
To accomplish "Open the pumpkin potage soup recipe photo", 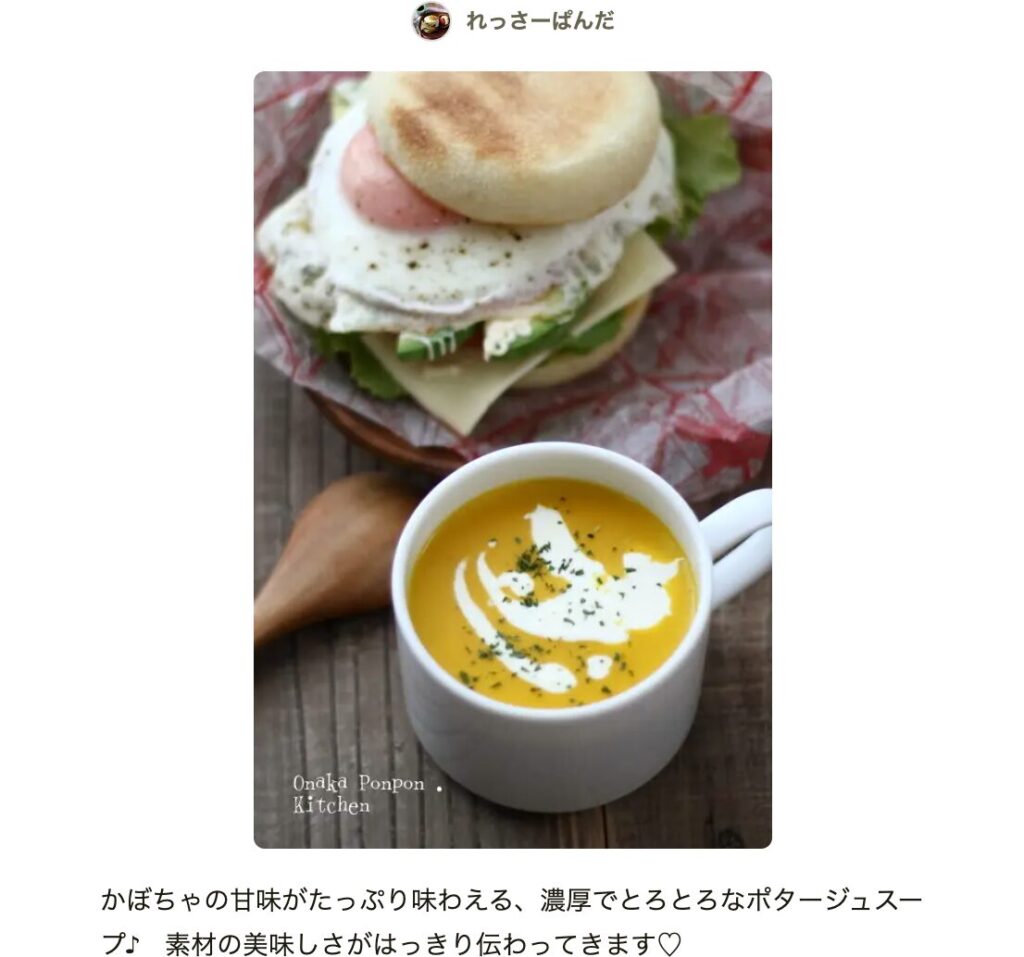I will pyautogui.click(x=512, y=459).
